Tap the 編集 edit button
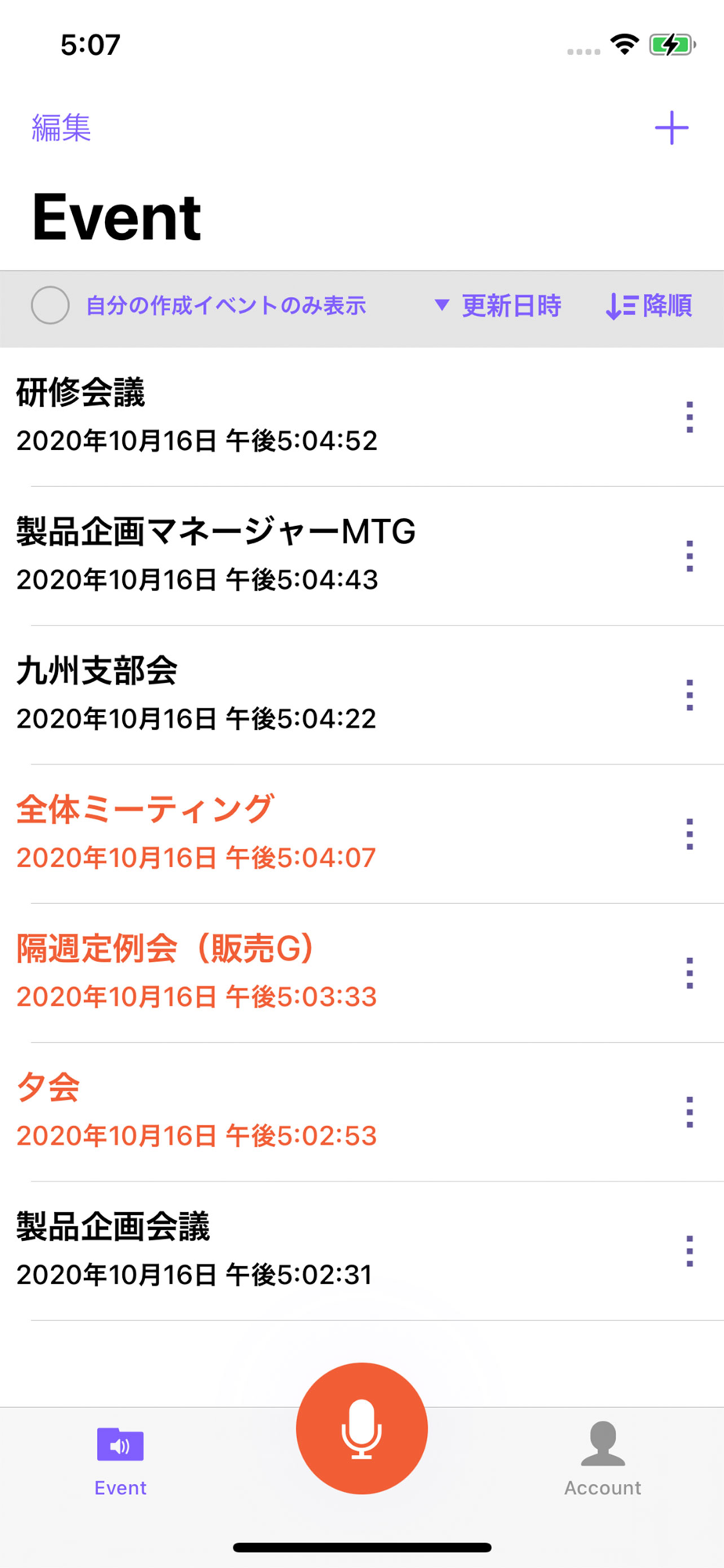Image resolution: width=724 pixels, height=1568 pixels. (x=61, y=127)
